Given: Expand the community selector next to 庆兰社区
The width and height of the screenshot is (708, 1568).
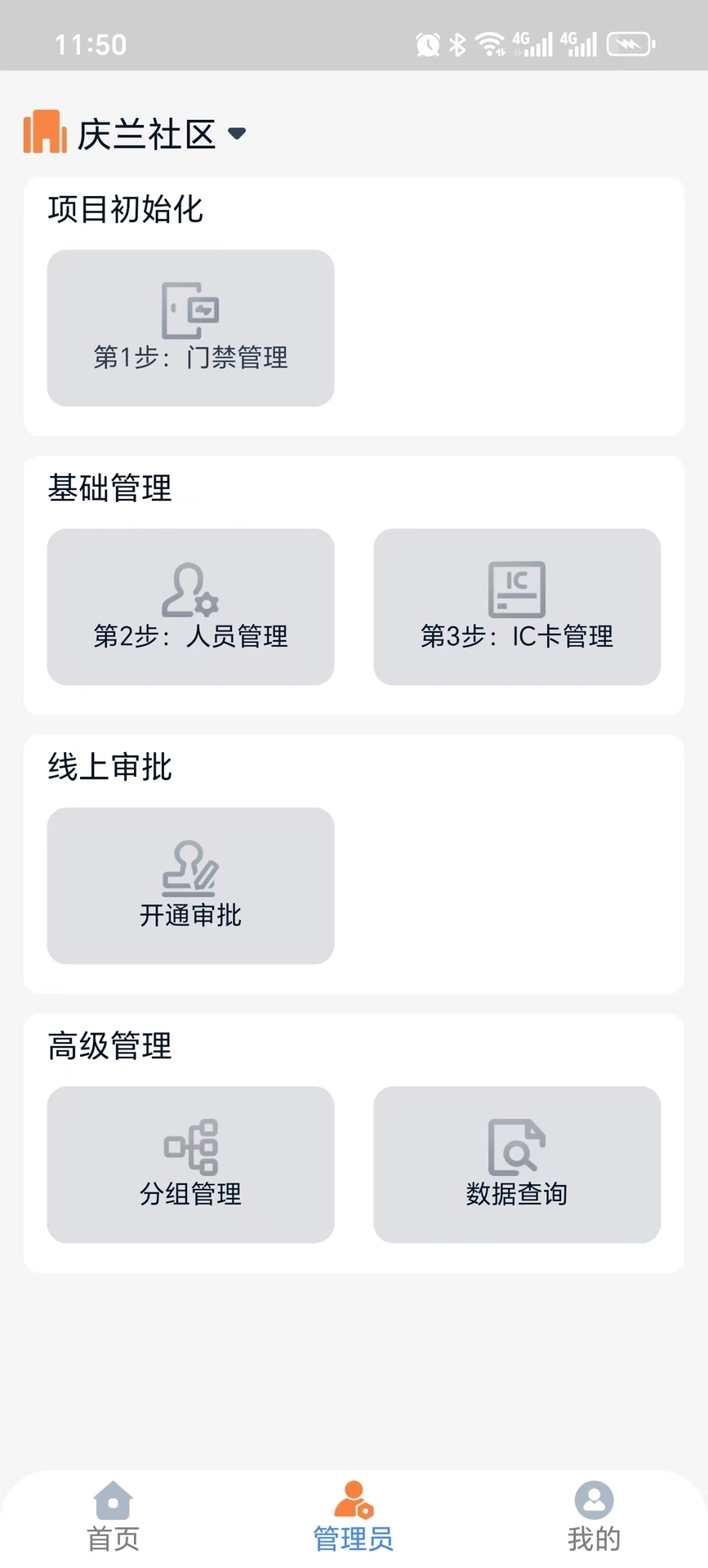Looking at the screenshot, I should pos(238,135).
